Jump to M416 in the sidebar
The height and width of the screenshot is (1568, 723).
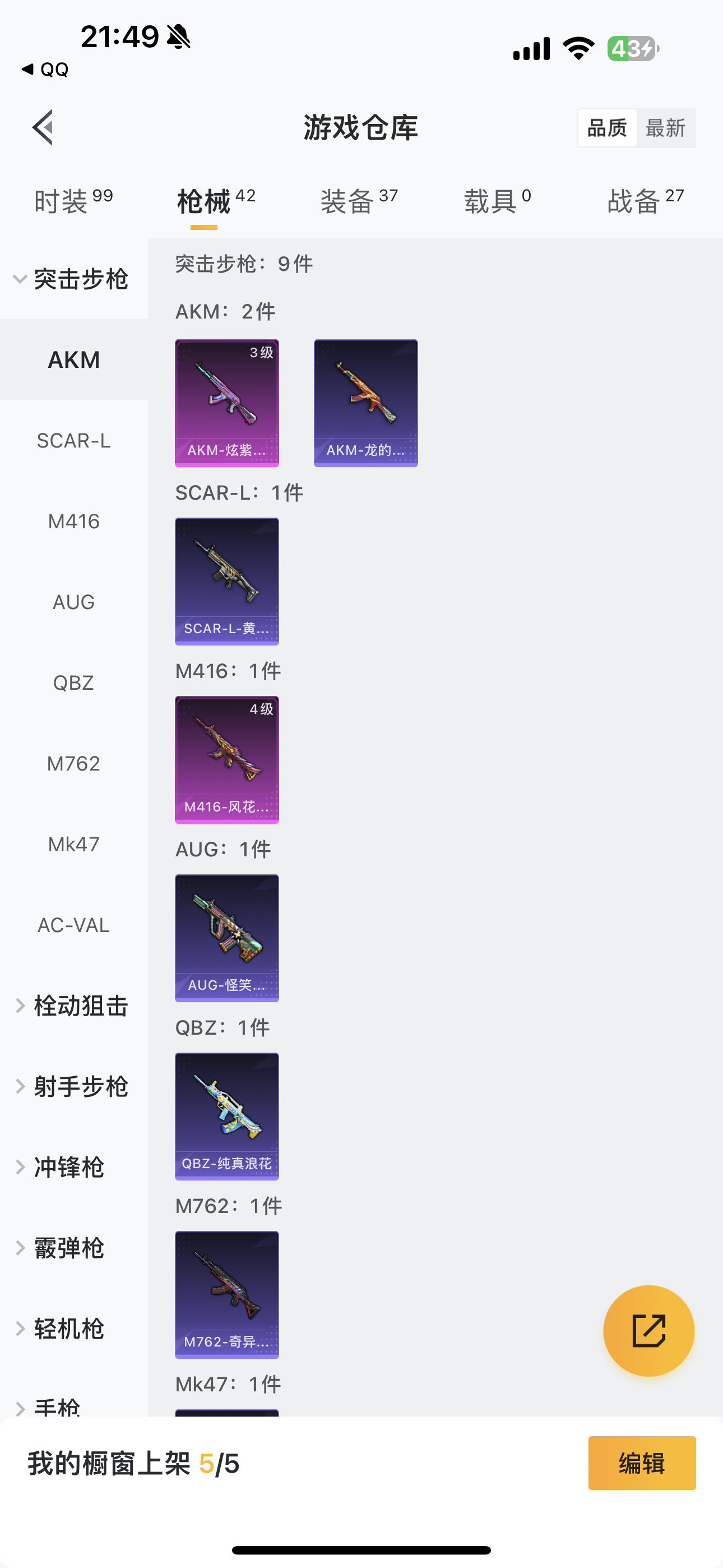73,522
